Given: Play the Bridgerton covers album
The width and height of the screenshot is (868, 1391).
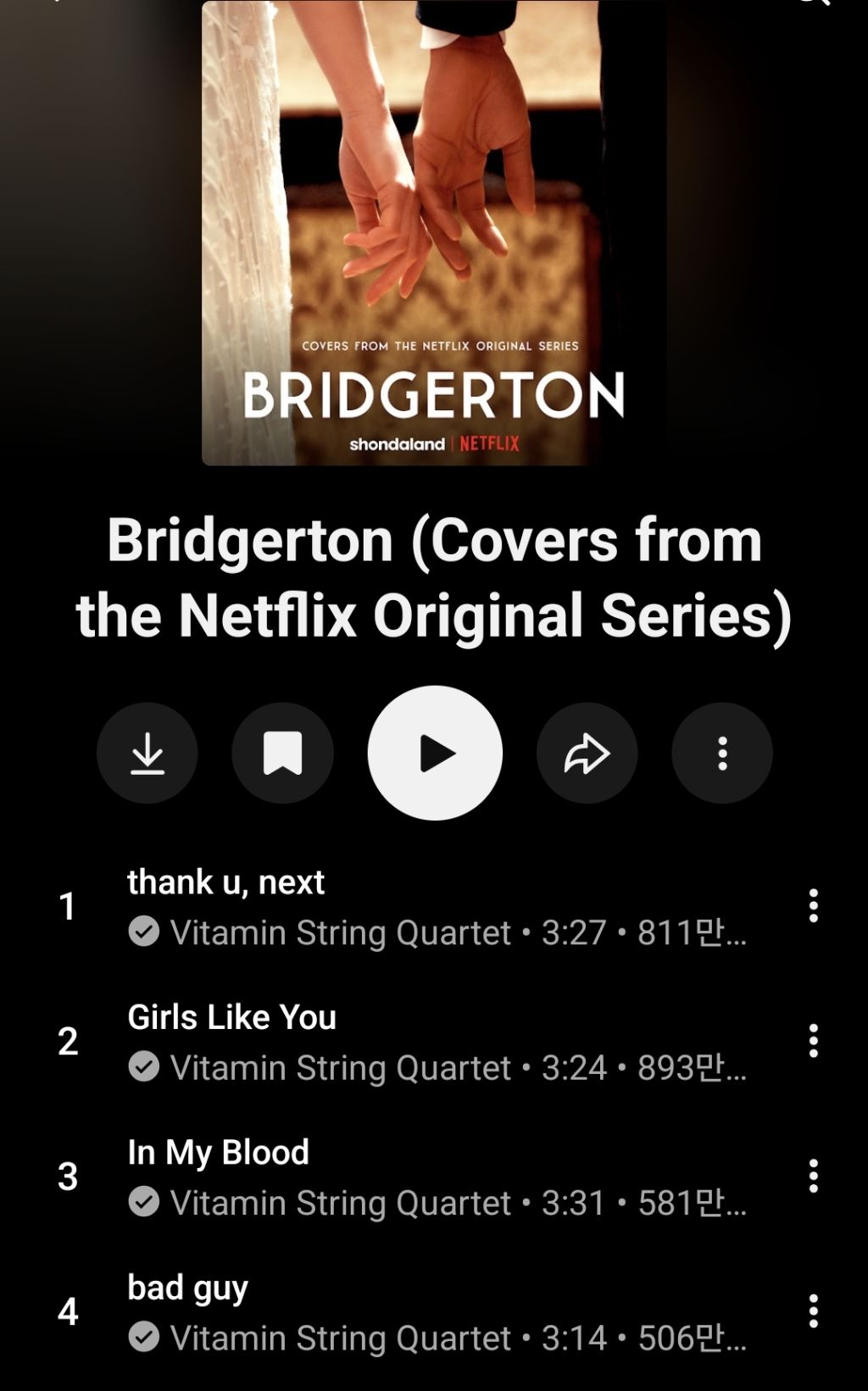Looking at the screenshot, I should [435, 753].
